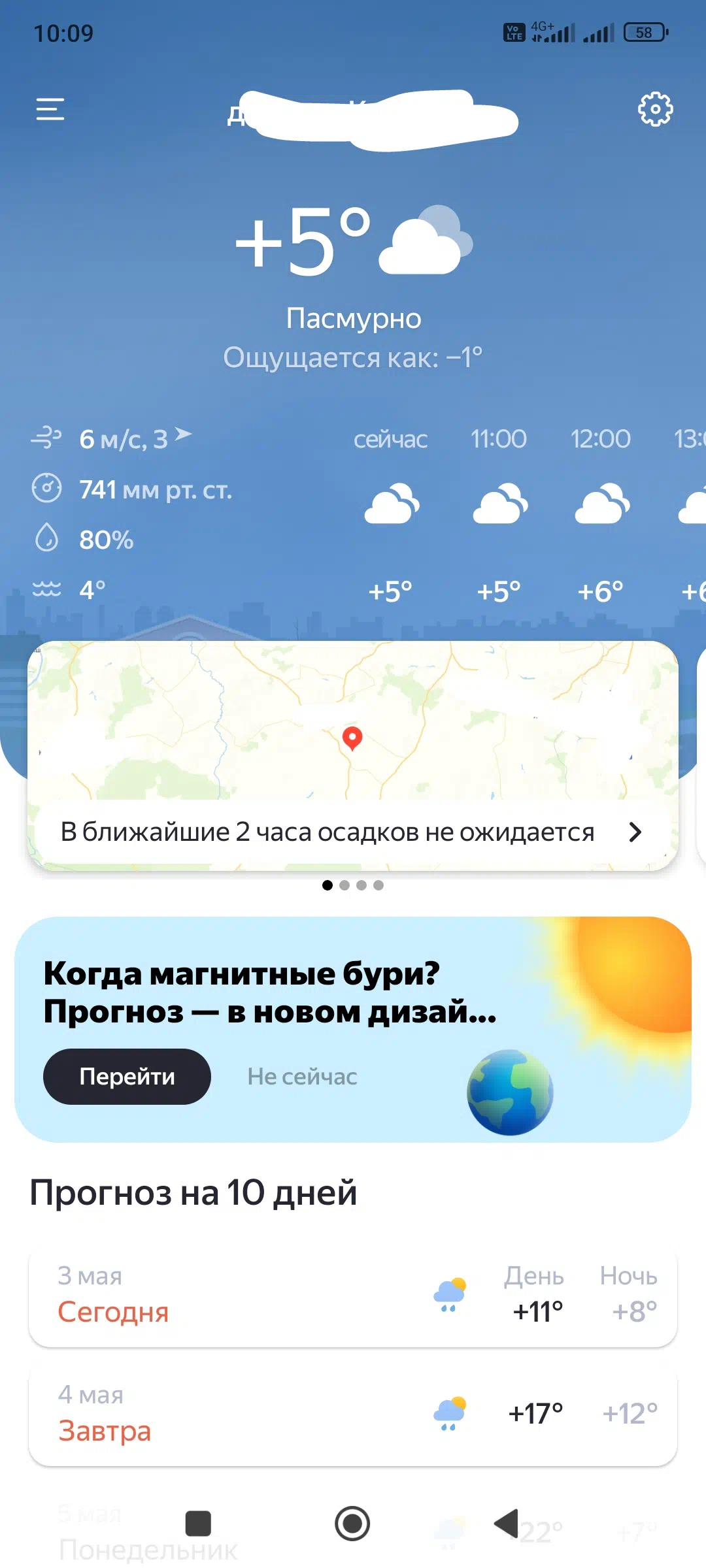This screenshot has width=706, height=1568.
Task: Select the 11:00 hourly forecast
Action: 499,515
